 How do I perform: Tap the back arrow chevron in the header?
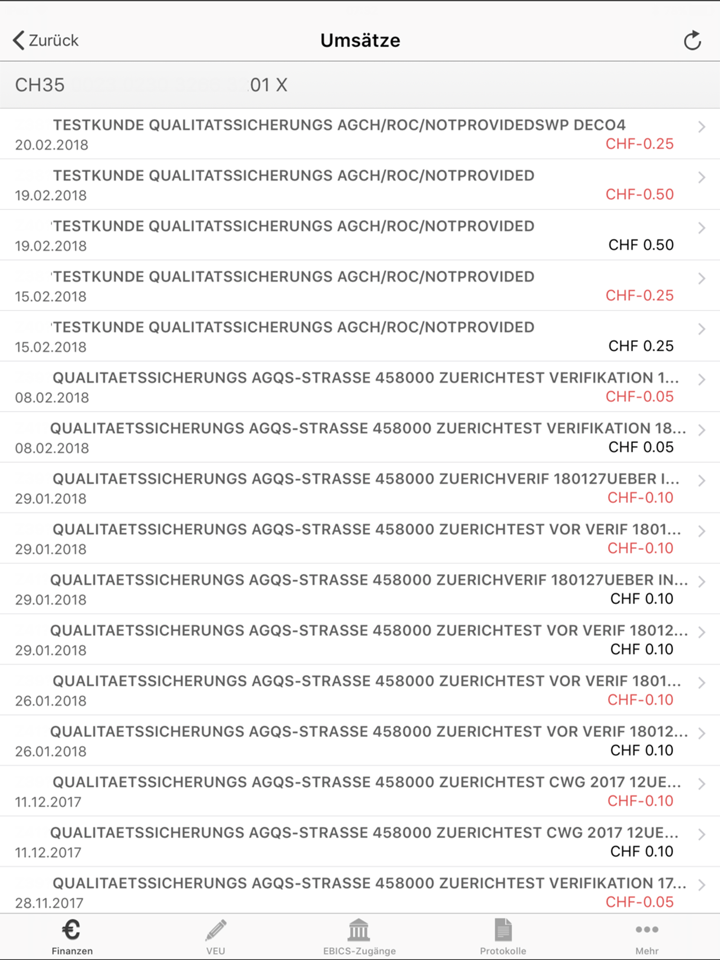17,40
